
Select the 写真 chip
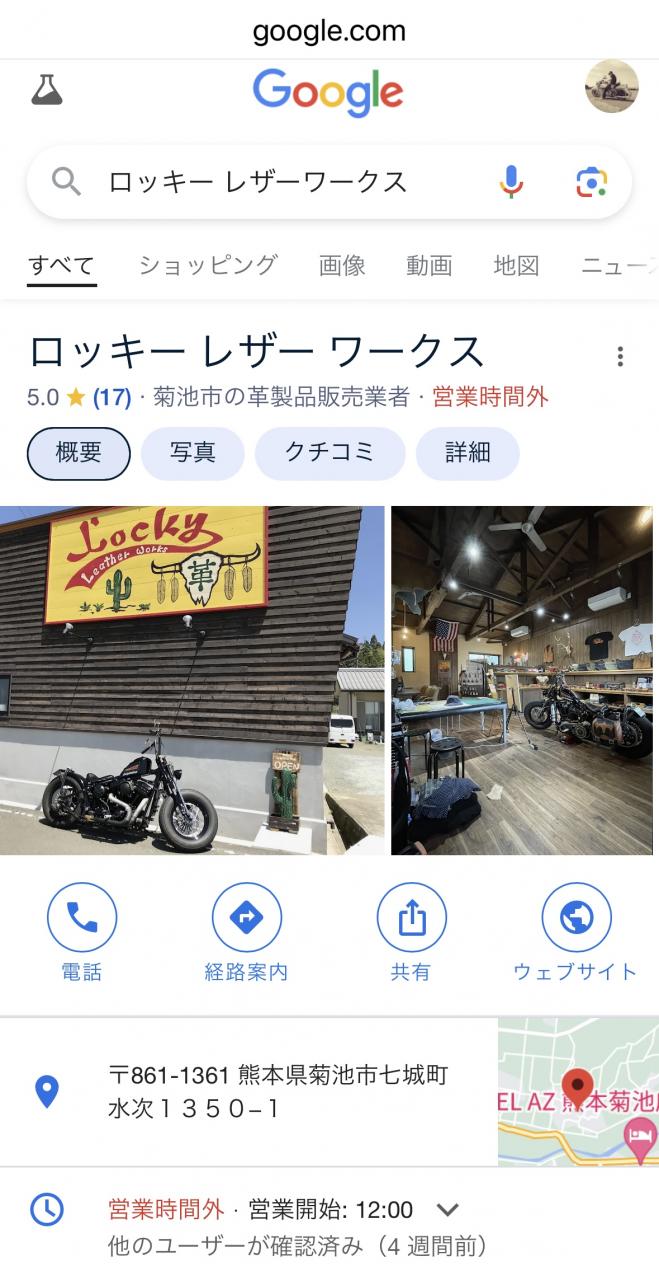[192, 453]
